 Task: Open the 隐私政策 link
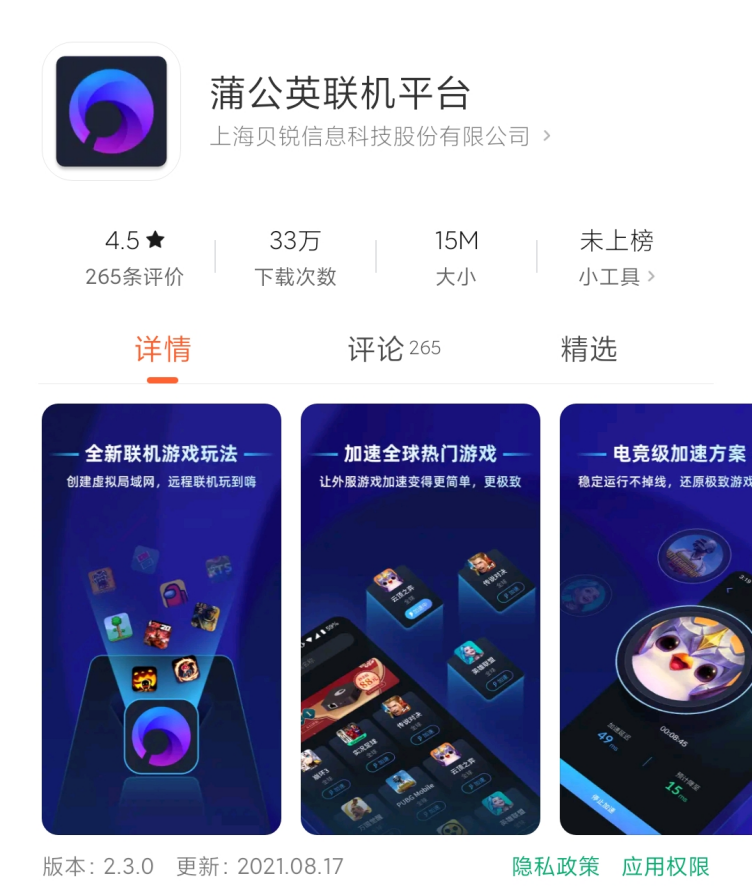[555, 866]
